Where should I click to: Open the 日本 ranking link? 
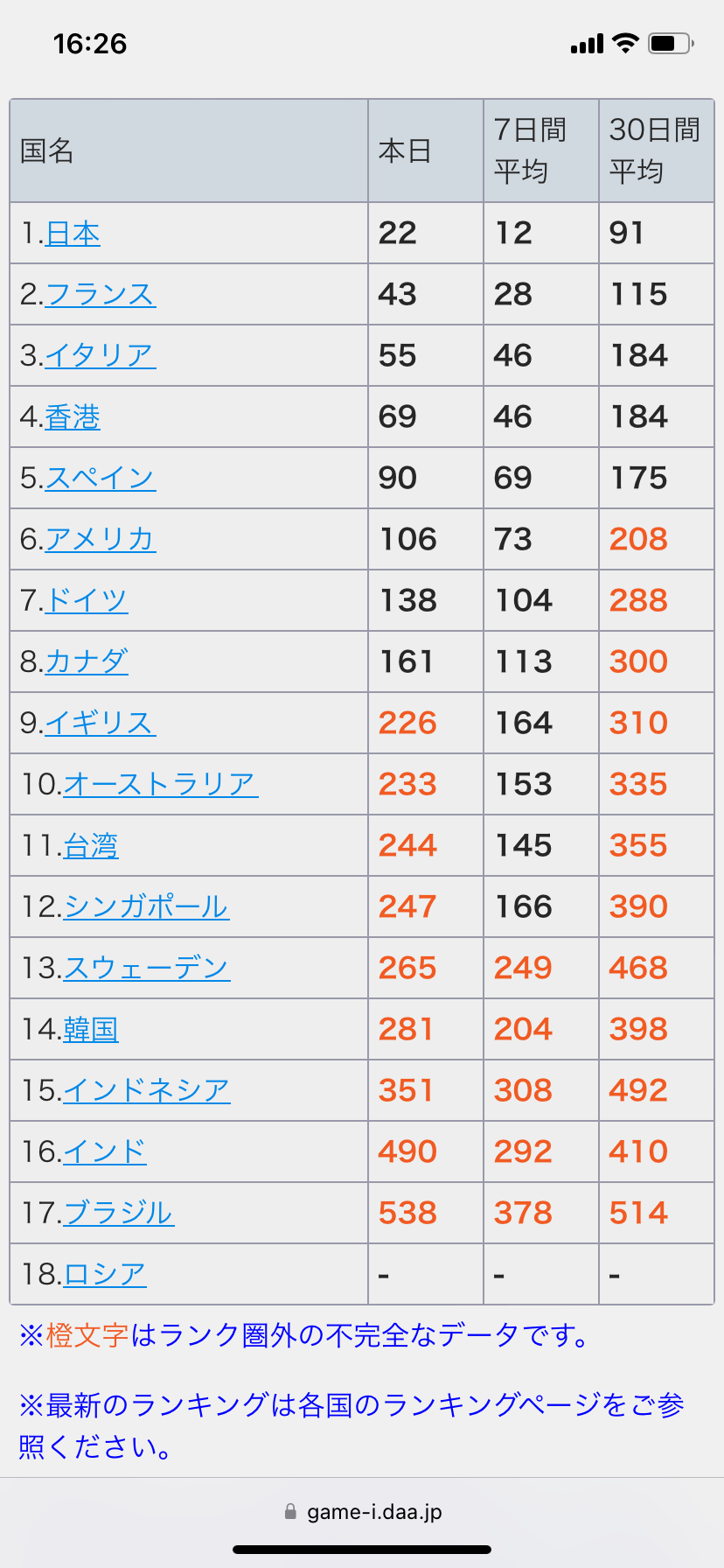(x=73, y=234)
